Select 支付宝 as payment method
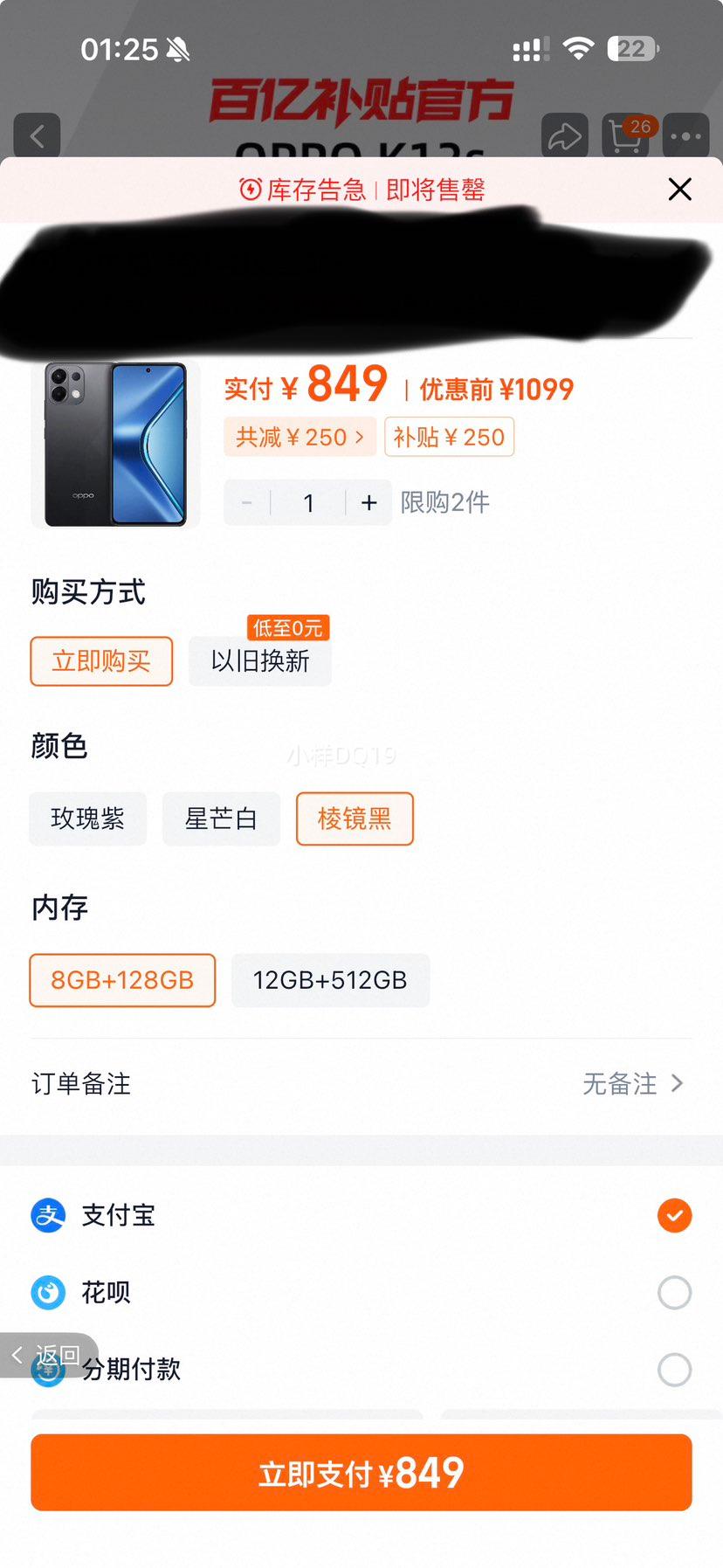Screen dimensions: 723x1568 (361, 1215)
